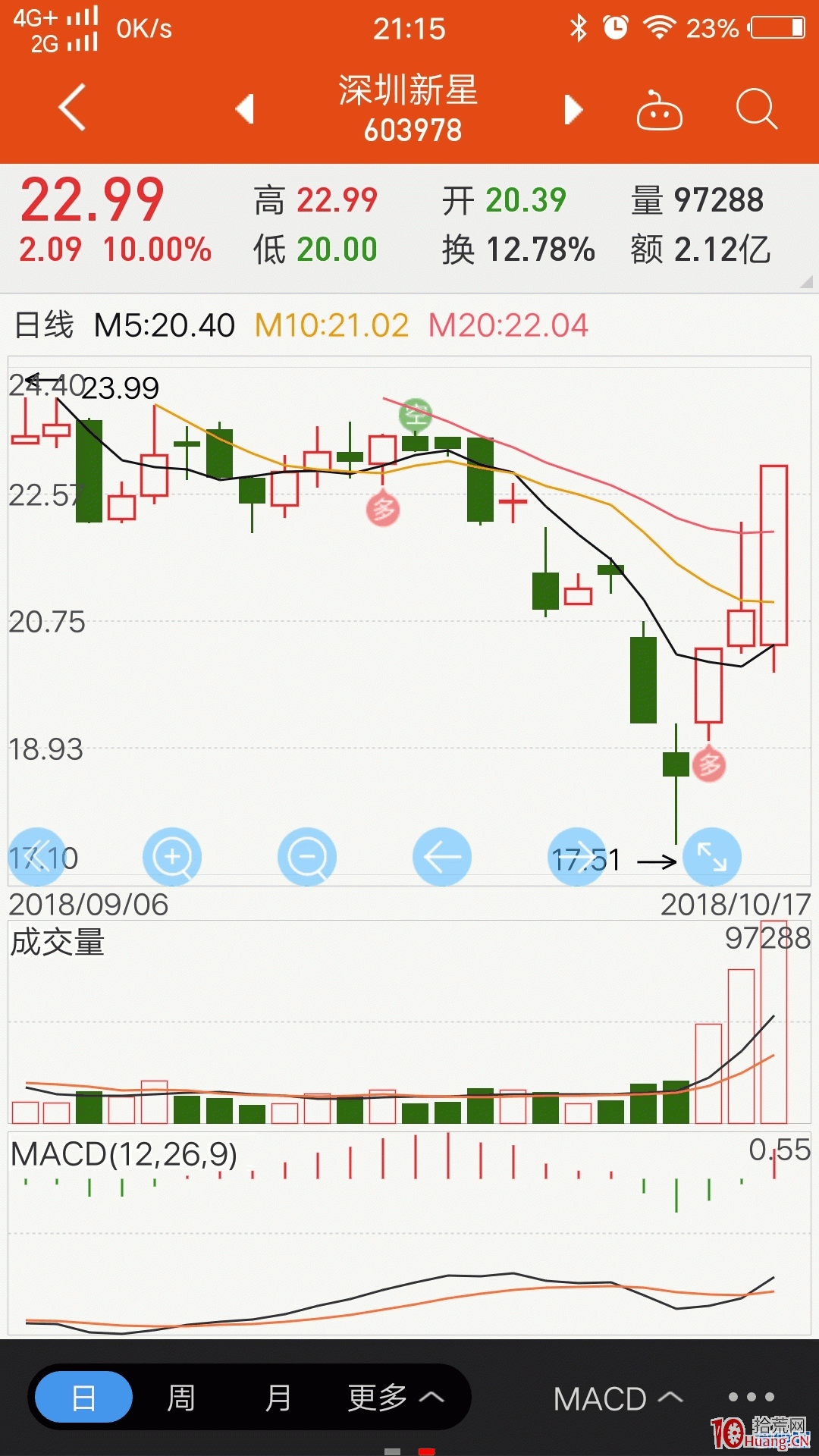Switch to the 月 monthly chart

point(278,1397)
